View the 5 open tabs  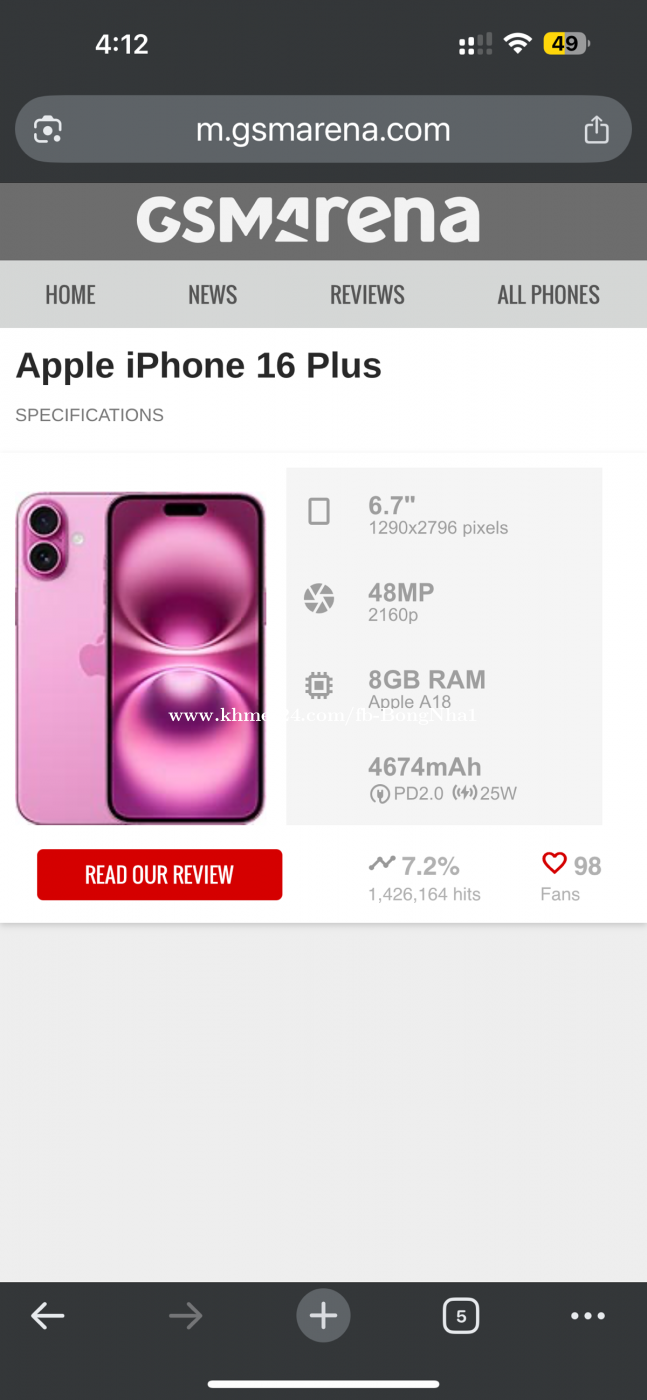[461, 1316]
